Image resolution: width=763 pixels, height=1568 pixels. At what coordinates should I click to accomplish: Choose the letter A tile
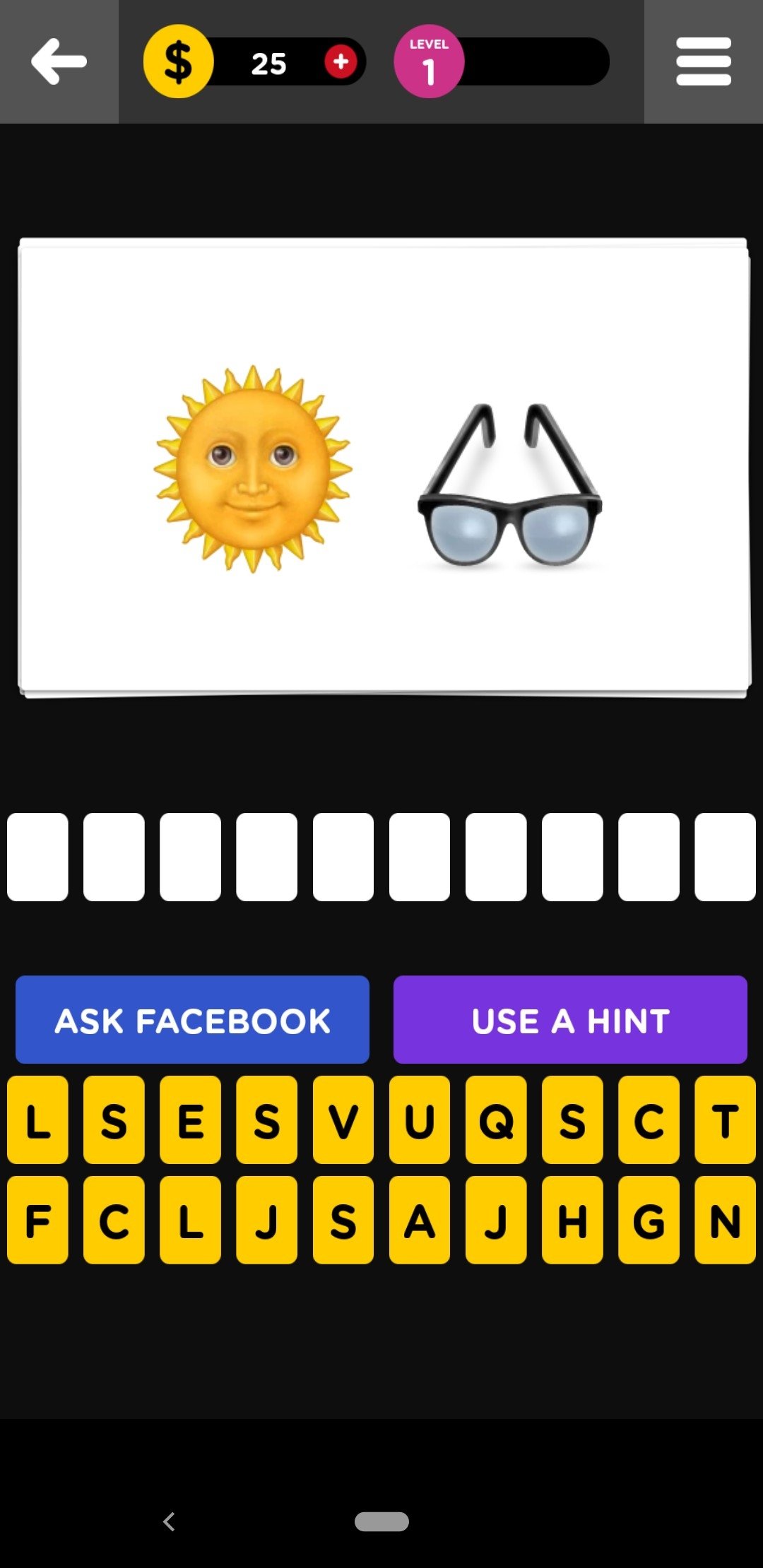(x=420, y=1220)
